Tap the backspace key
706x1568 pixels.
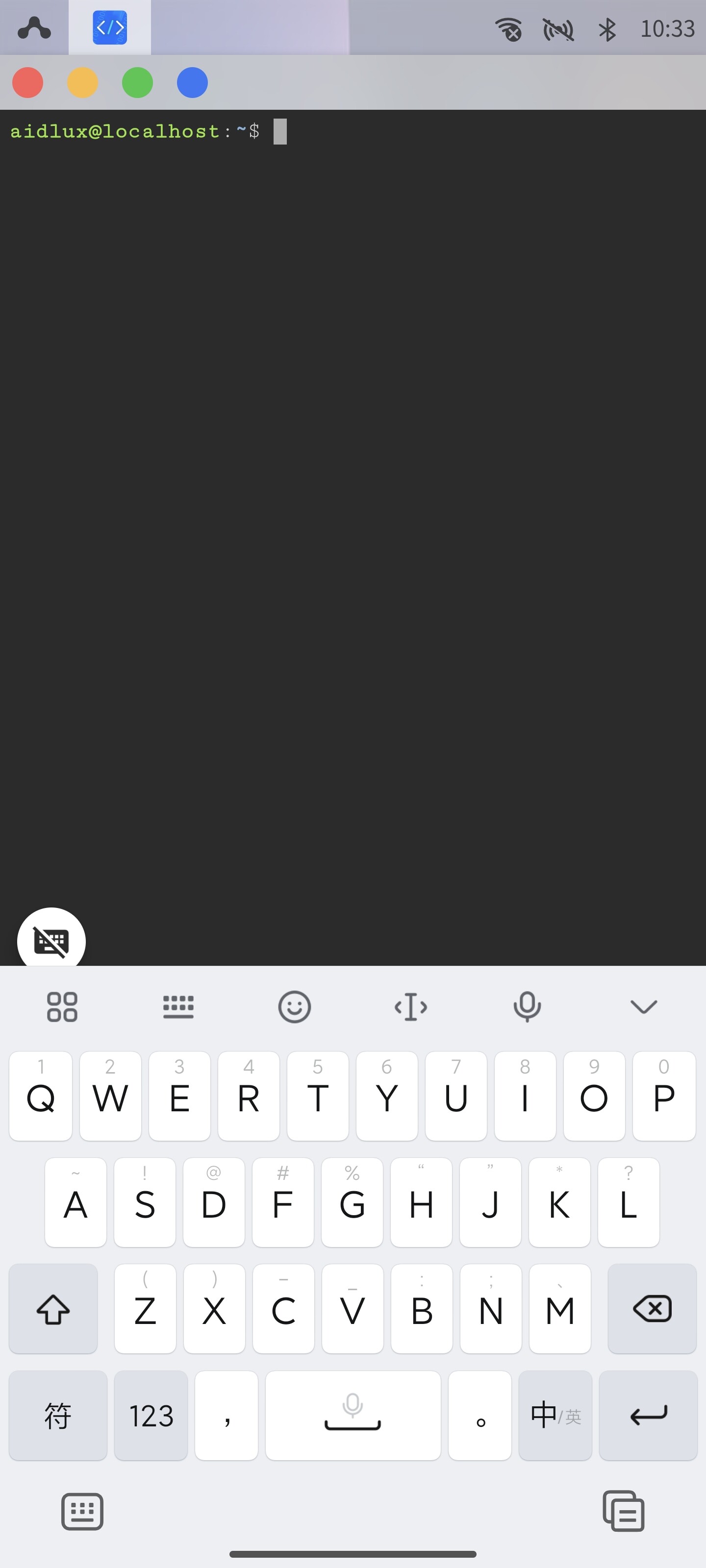[x=652, y=1309]
